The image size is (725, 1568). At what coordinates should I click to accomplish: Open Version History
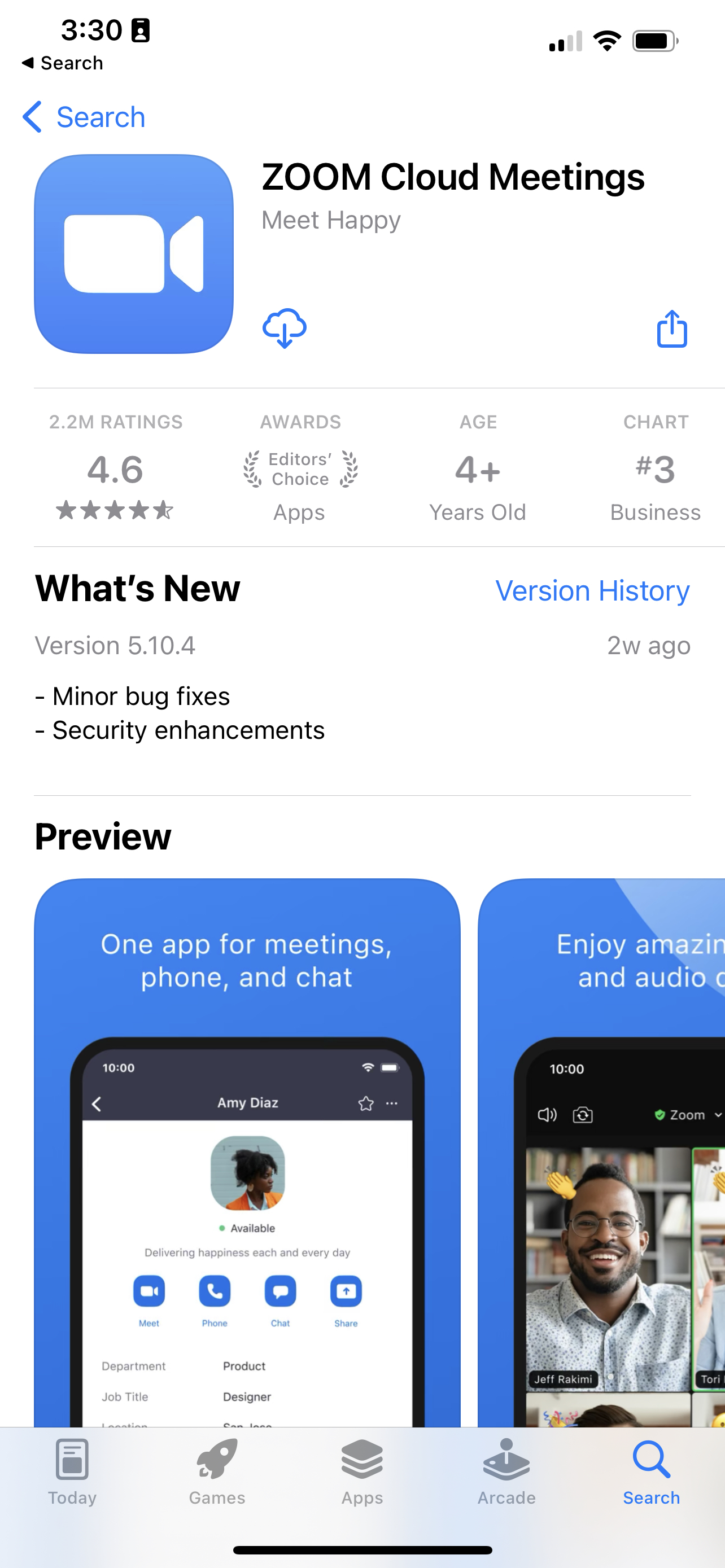592,590
